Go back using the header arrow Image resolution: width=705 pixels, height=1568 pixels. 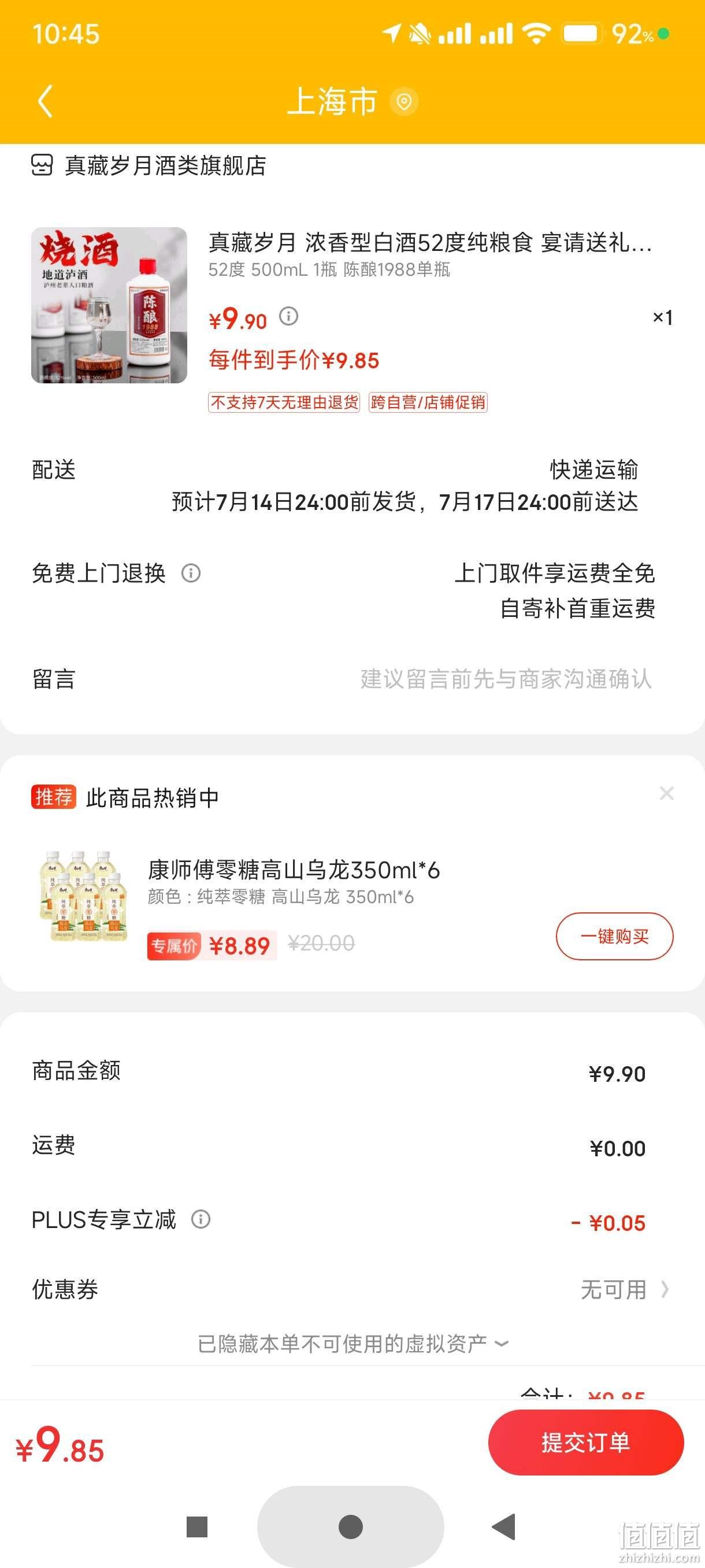pyautogui.click(x=45, y=101)
